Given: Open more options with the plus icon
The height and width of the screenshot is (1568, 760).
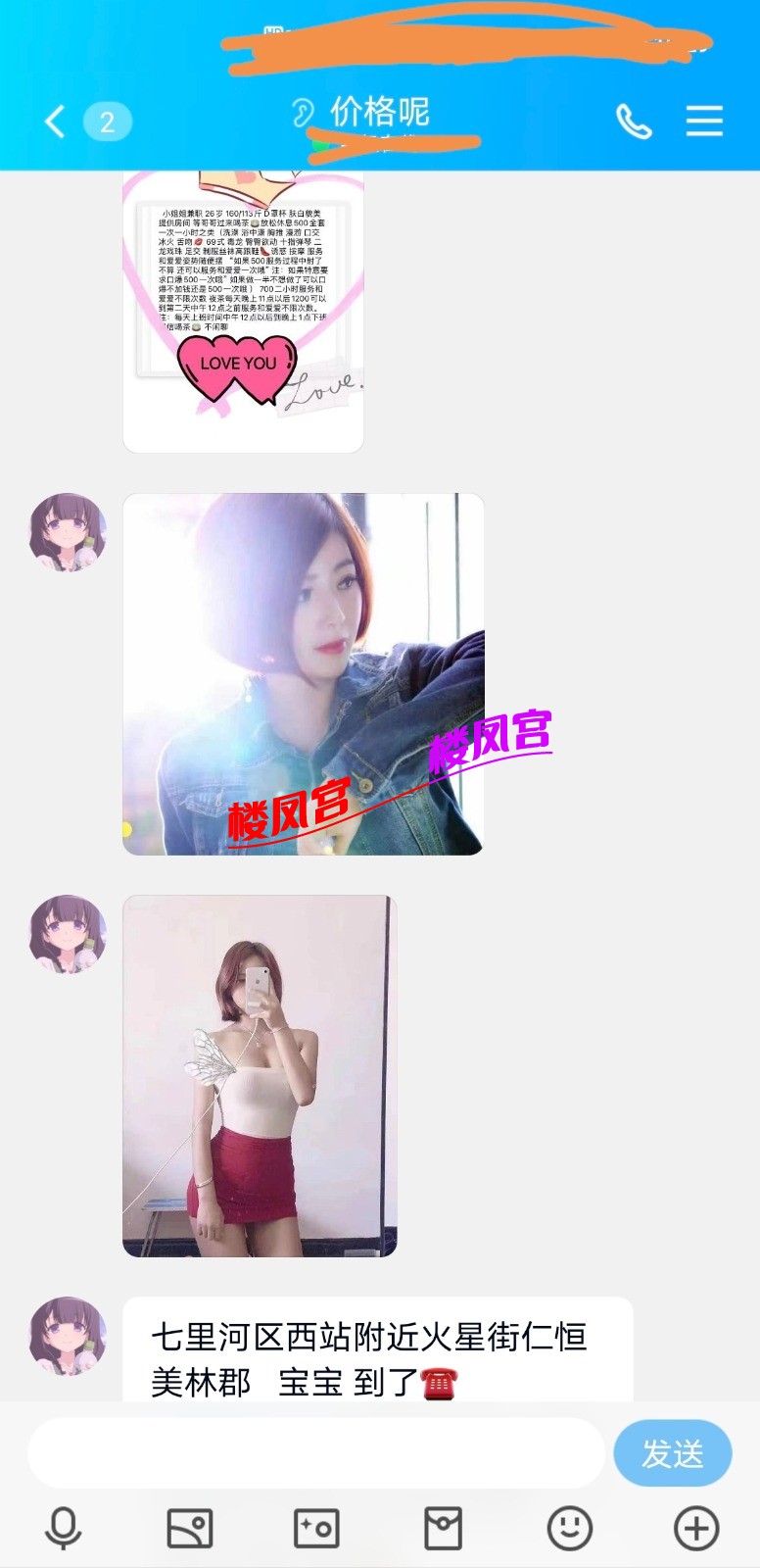Looking at the screenshot, I should point(696,1528).
